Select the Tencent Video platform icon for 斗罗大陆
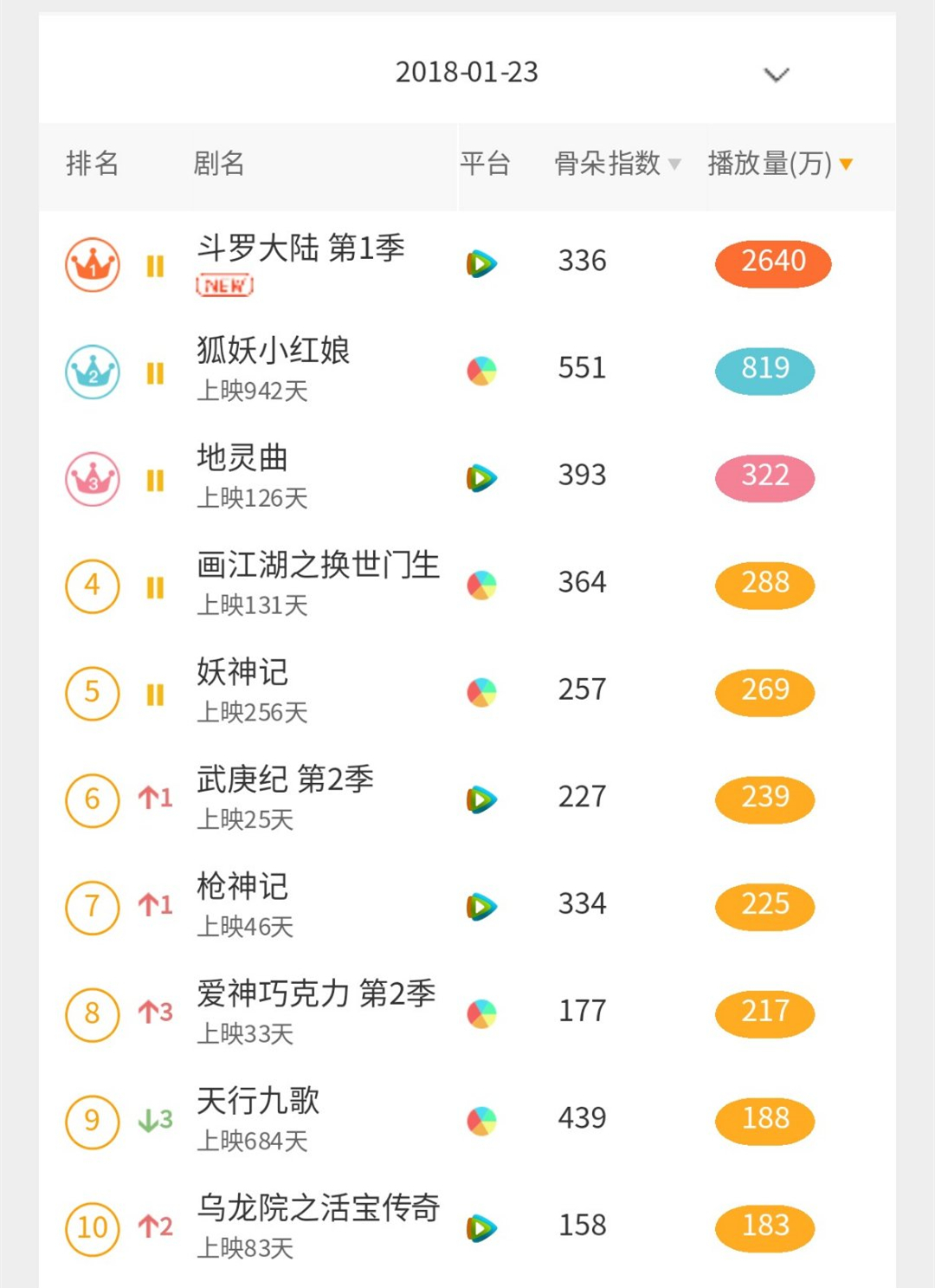The image size is (935, 1288). point(481,262)
